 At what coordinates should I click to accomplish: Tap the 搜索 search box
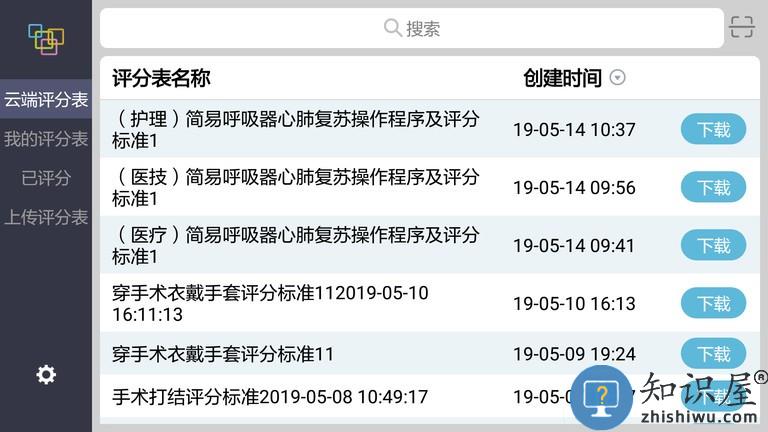click(x=411, y=28)
